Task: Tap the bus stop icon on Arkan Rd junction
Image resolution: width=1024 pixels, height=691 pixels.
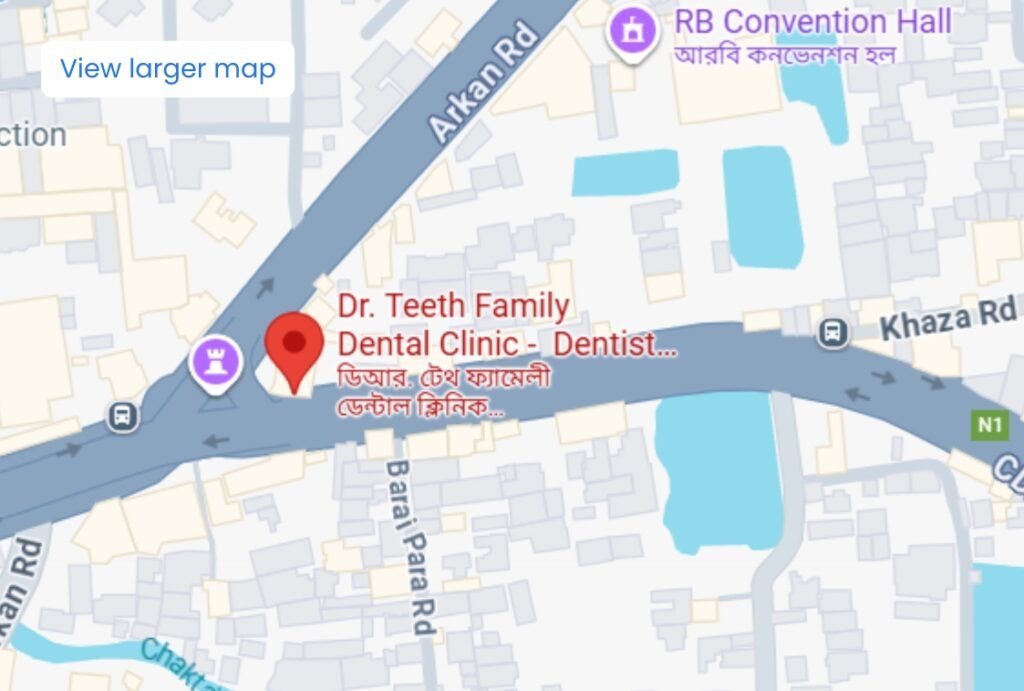Action: (x=122, y=416)
